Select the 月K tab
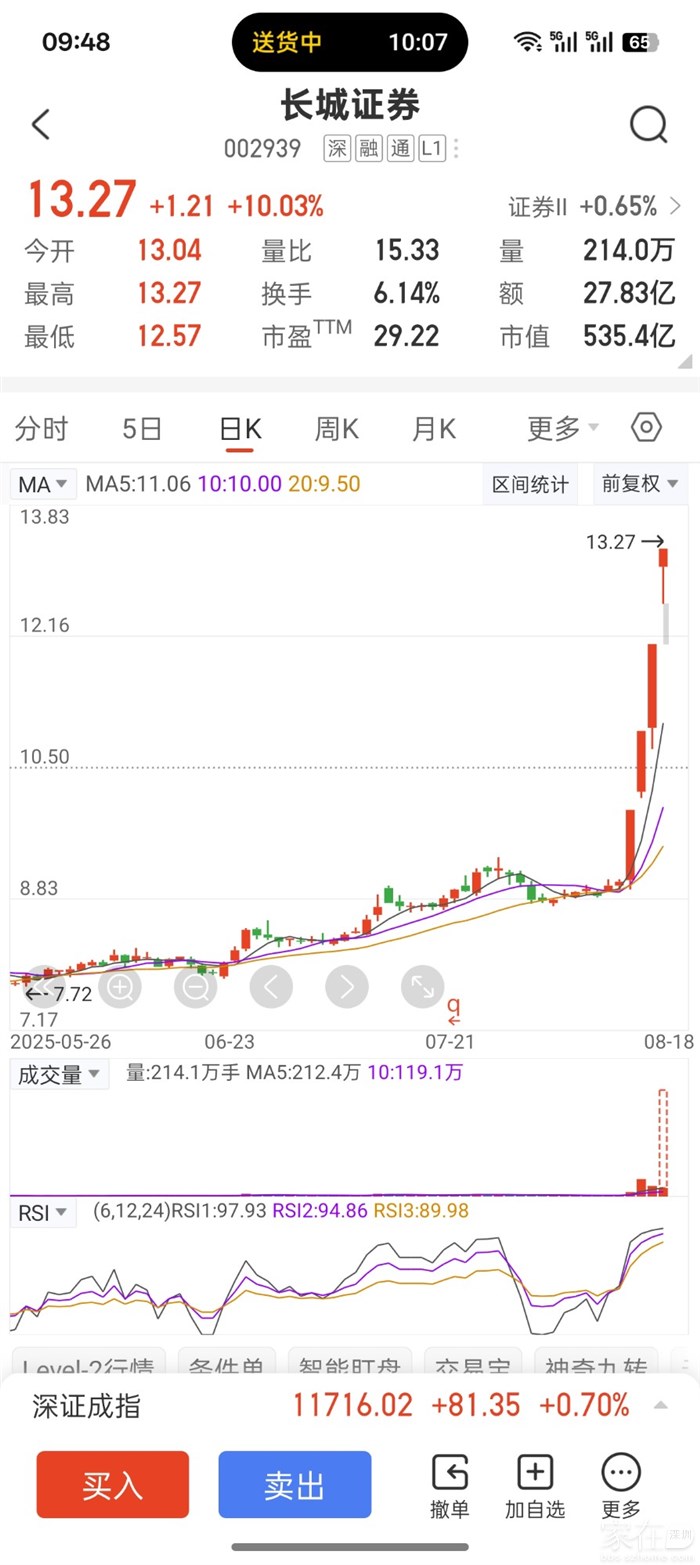Screen dimensions: 700x1565 click(x=433, y=429)
